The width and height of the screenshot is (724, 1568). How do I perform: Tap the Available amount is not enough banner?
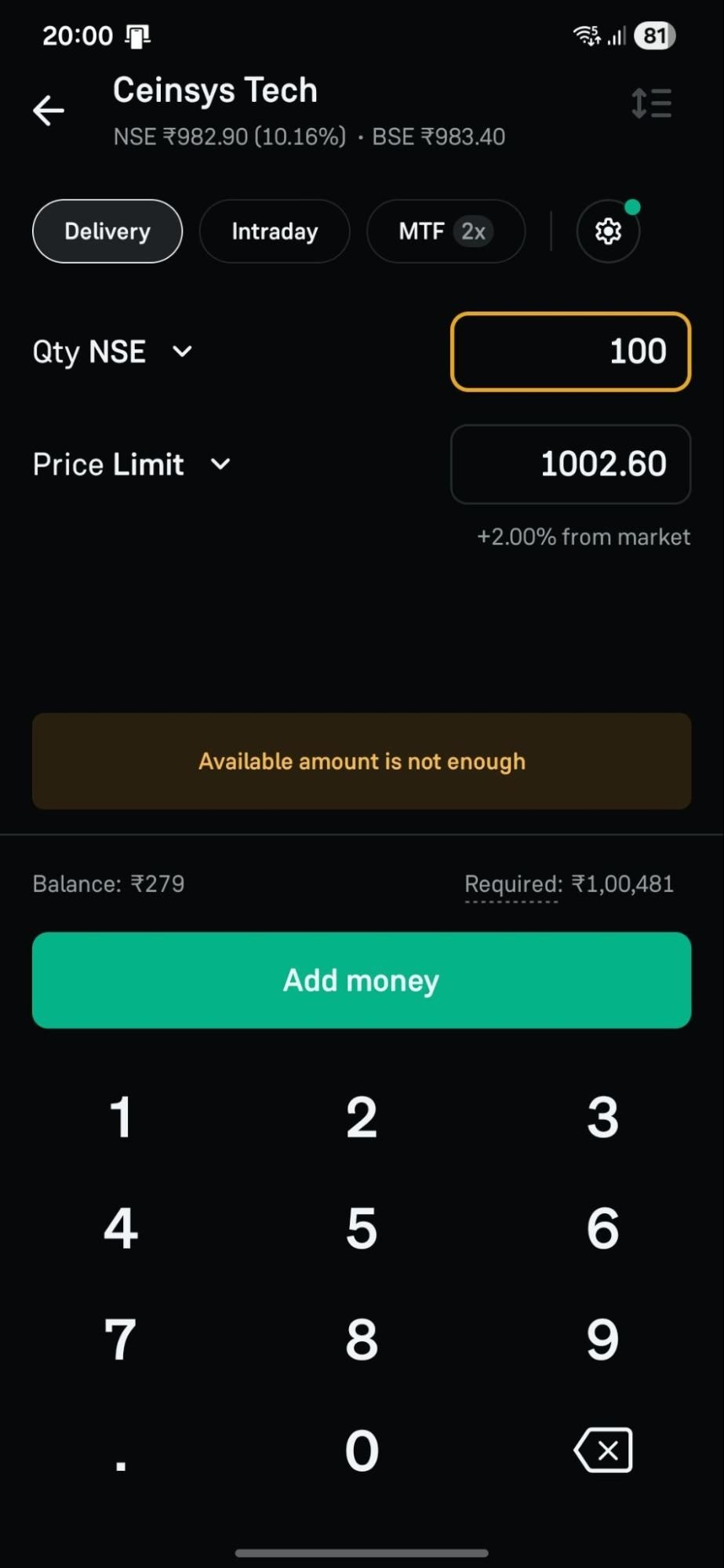tap(361, 760)
